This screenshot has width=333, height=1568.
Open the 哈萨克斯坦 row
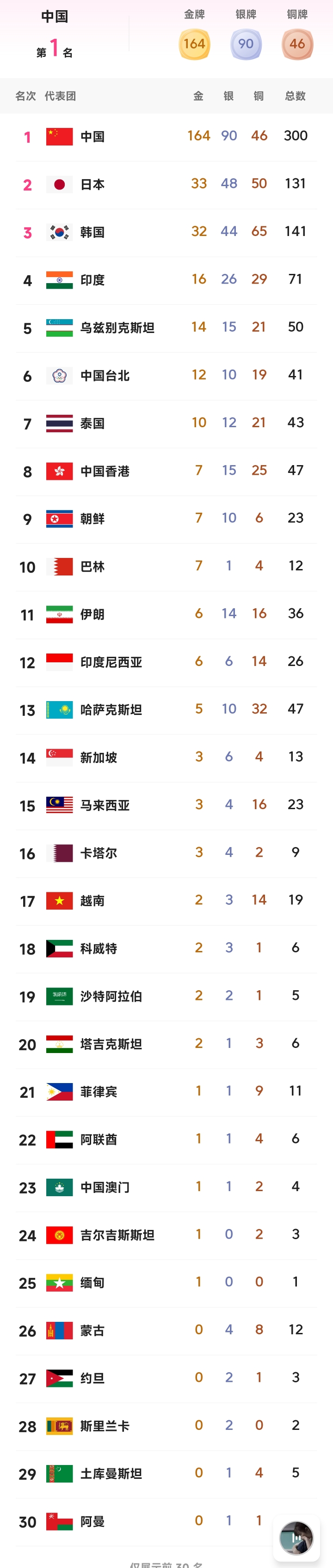click(166, 709)
